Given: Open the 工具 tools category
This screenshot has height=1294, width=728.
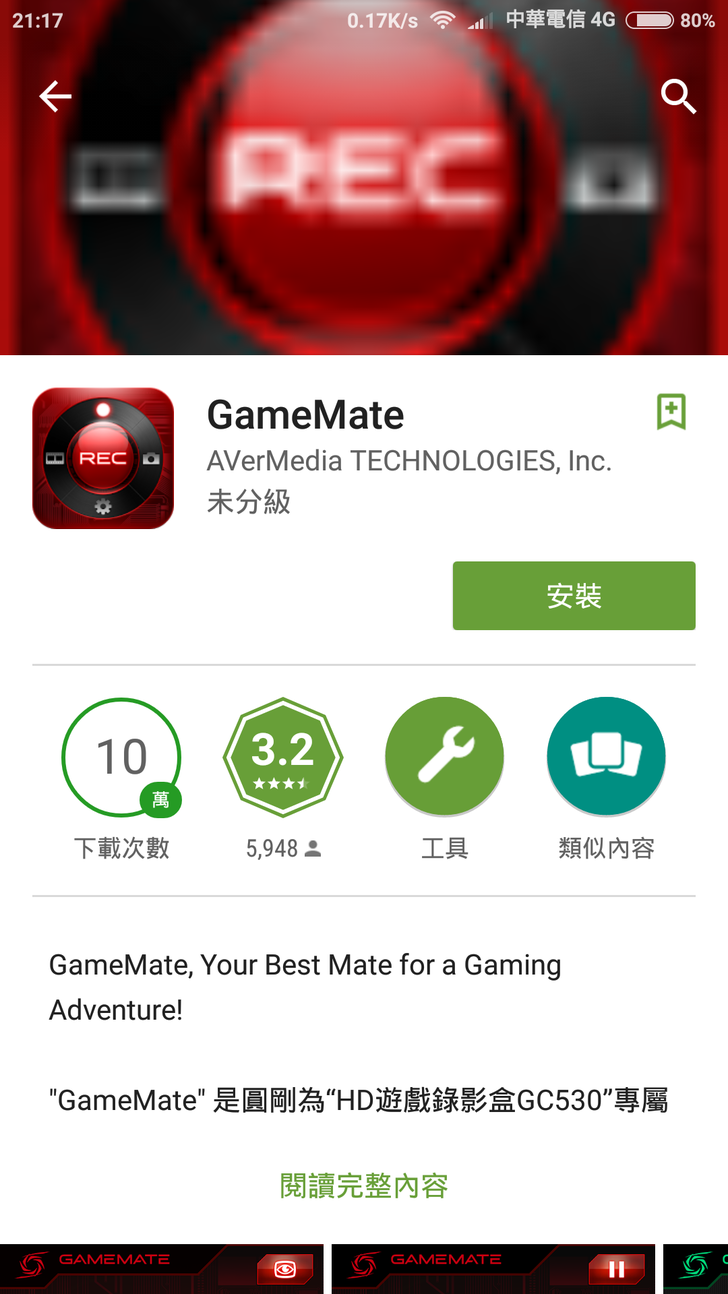Looking at the screenshot, I should tap(444, 757).
